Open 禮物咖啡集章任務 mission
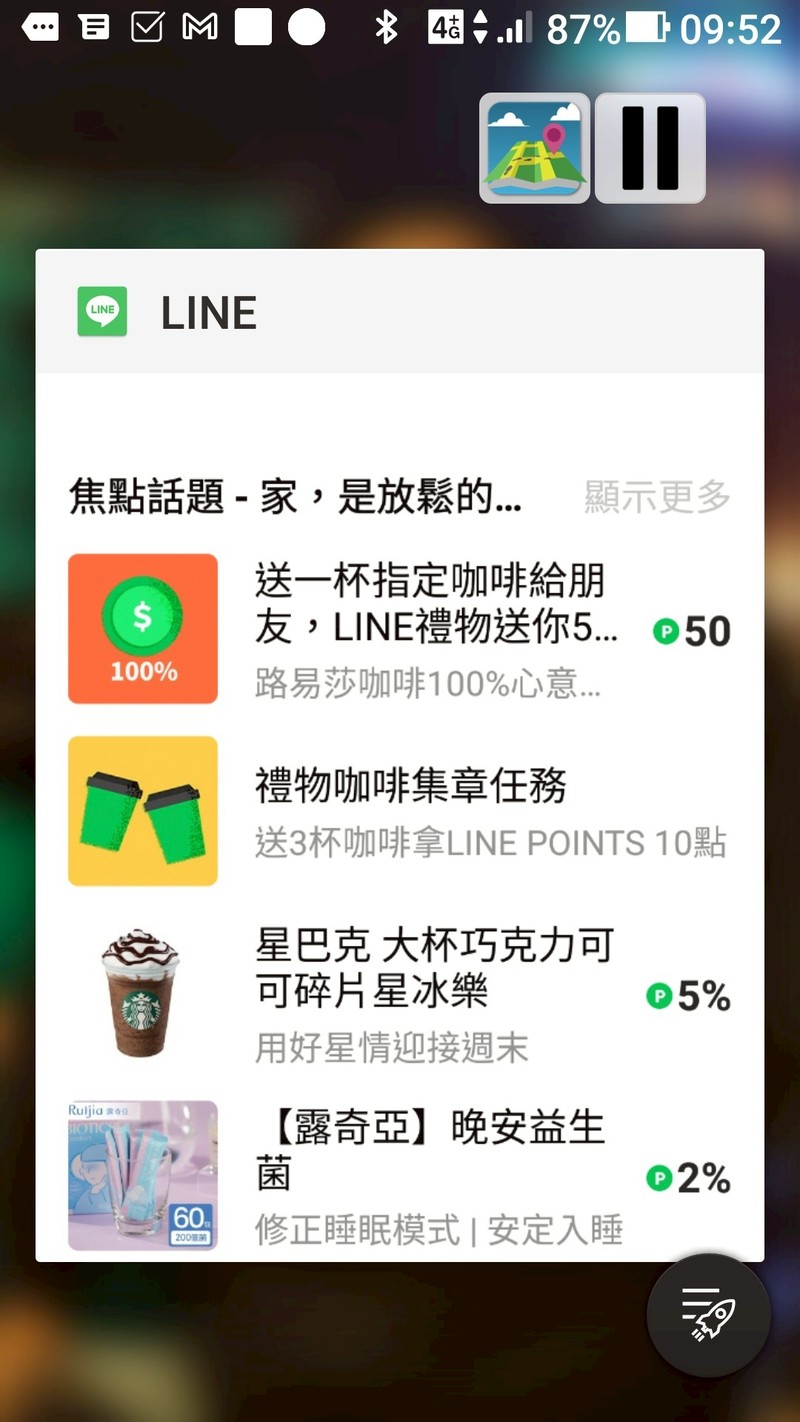Image resolution: width=800 pixels, height=1422 pixels. click(400, 811)
